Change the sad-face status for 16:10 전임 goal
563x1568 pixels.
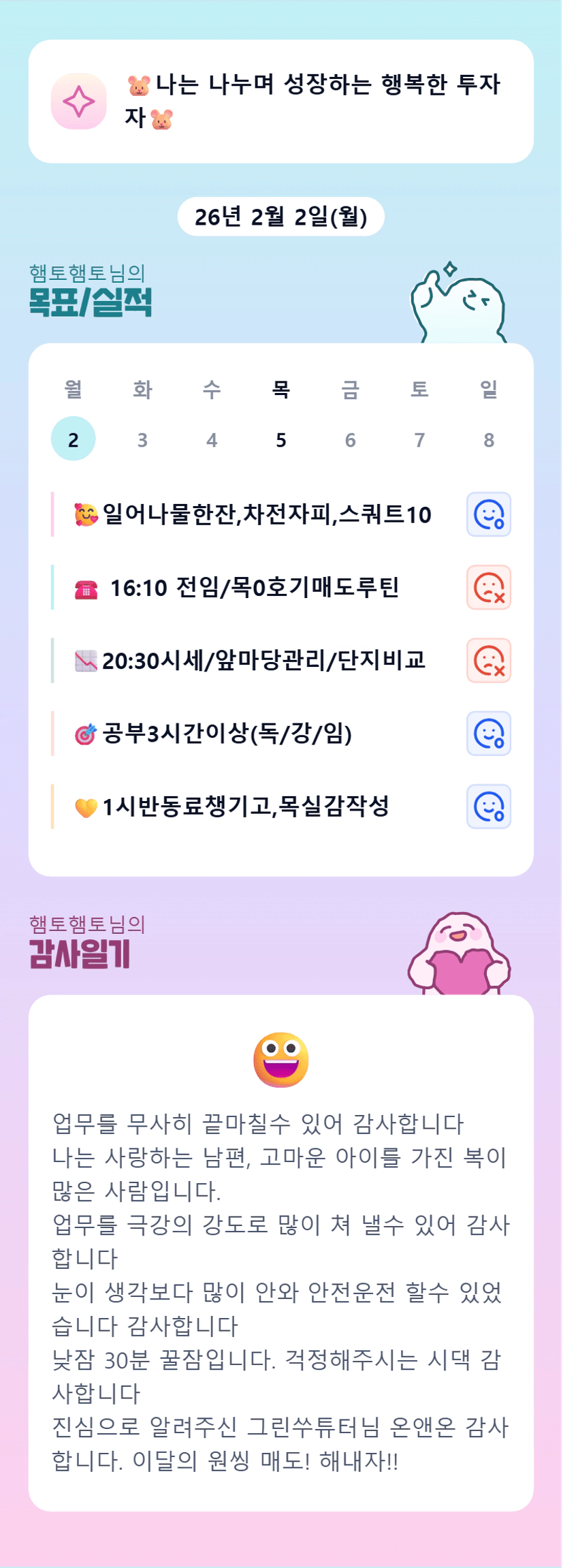489,587
